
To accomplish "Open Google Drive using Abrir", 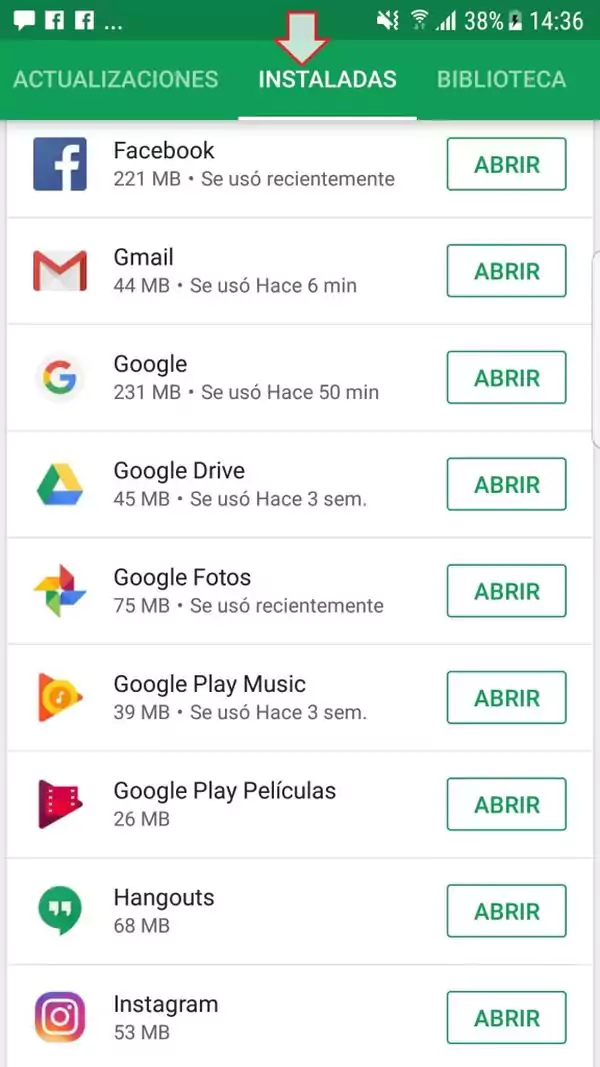I will (506, 485).
